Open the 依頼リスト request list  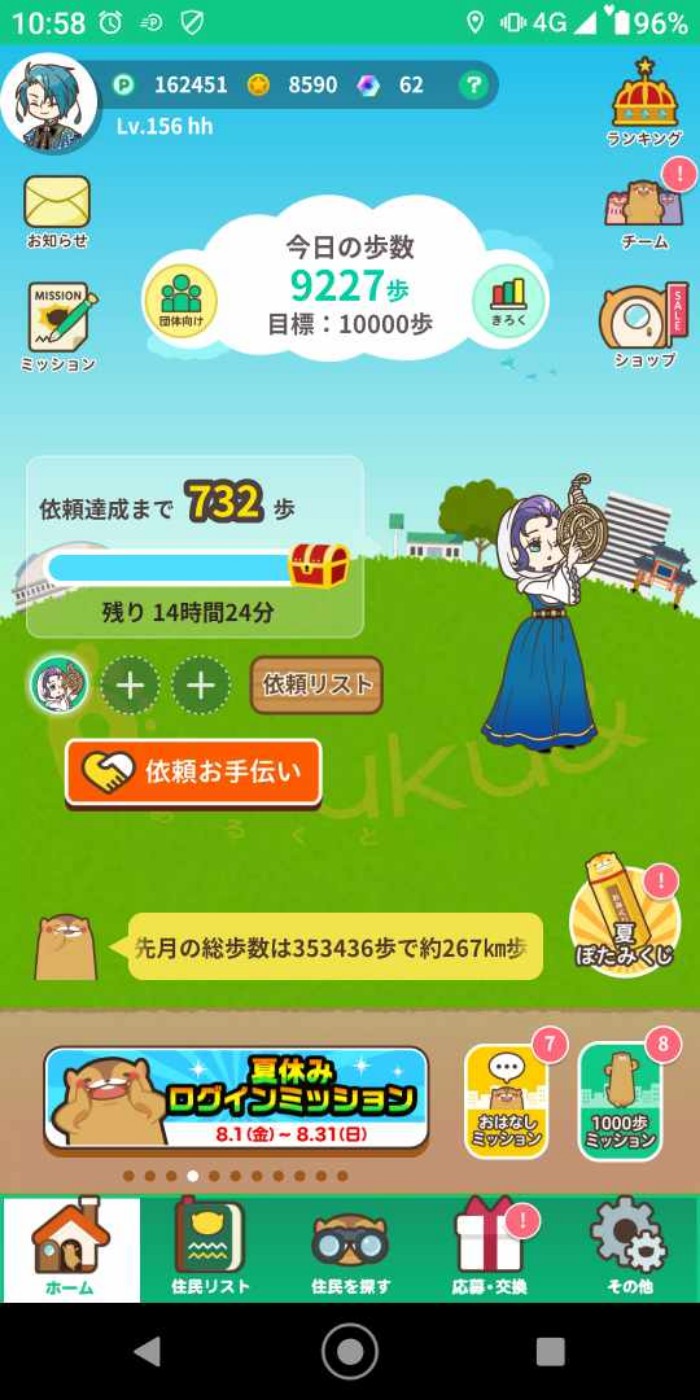tap(316, 685)
